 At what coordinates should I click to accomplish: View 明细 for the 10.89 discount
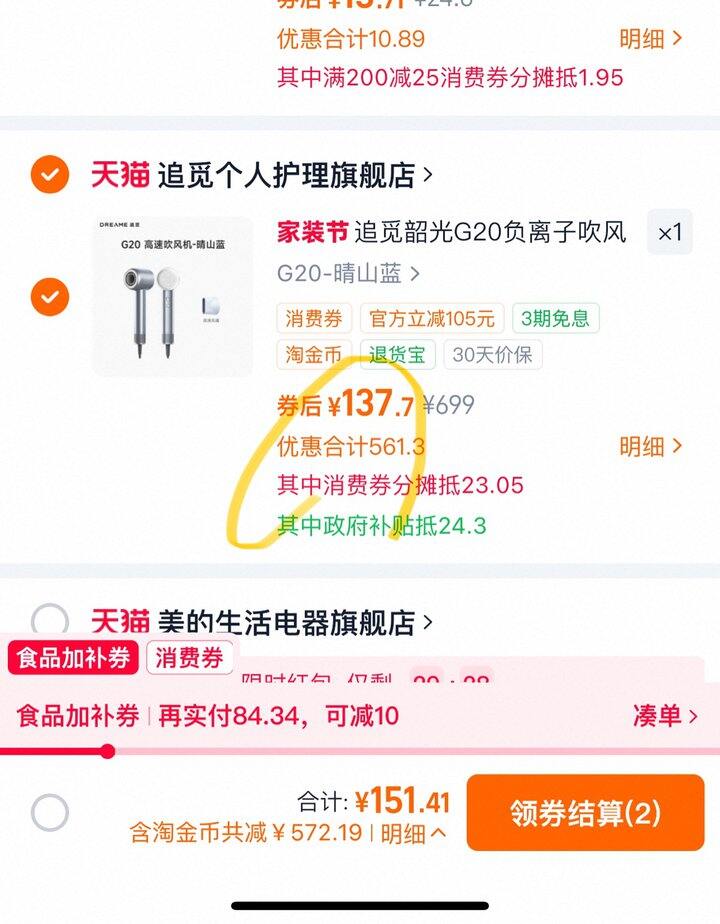(x=650, y=39)
